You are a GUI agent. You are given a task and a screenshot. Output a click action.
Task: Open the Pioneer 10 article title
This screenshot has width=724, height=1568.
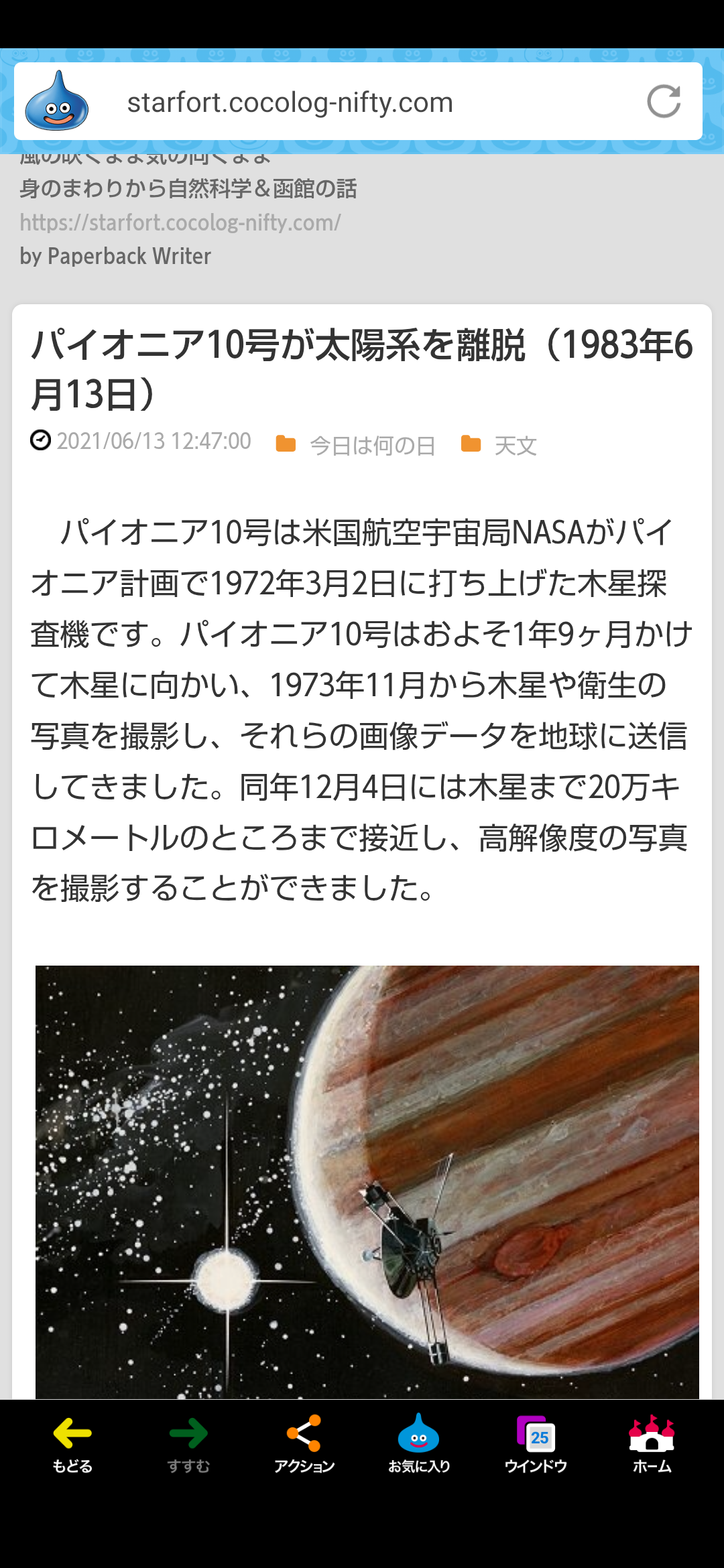click(x=362, y=369)
